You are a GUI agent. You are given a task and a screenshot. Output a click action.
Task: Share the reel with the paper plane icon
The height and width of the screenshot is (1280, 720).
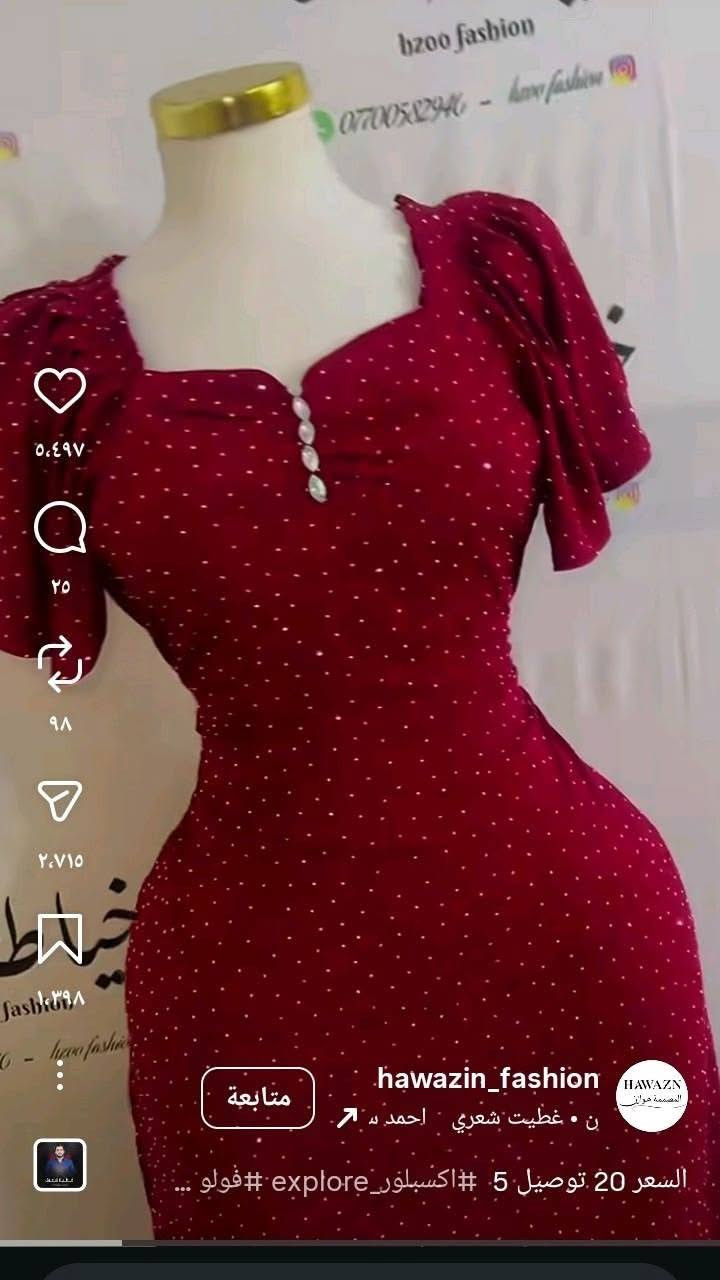[60, 802]
